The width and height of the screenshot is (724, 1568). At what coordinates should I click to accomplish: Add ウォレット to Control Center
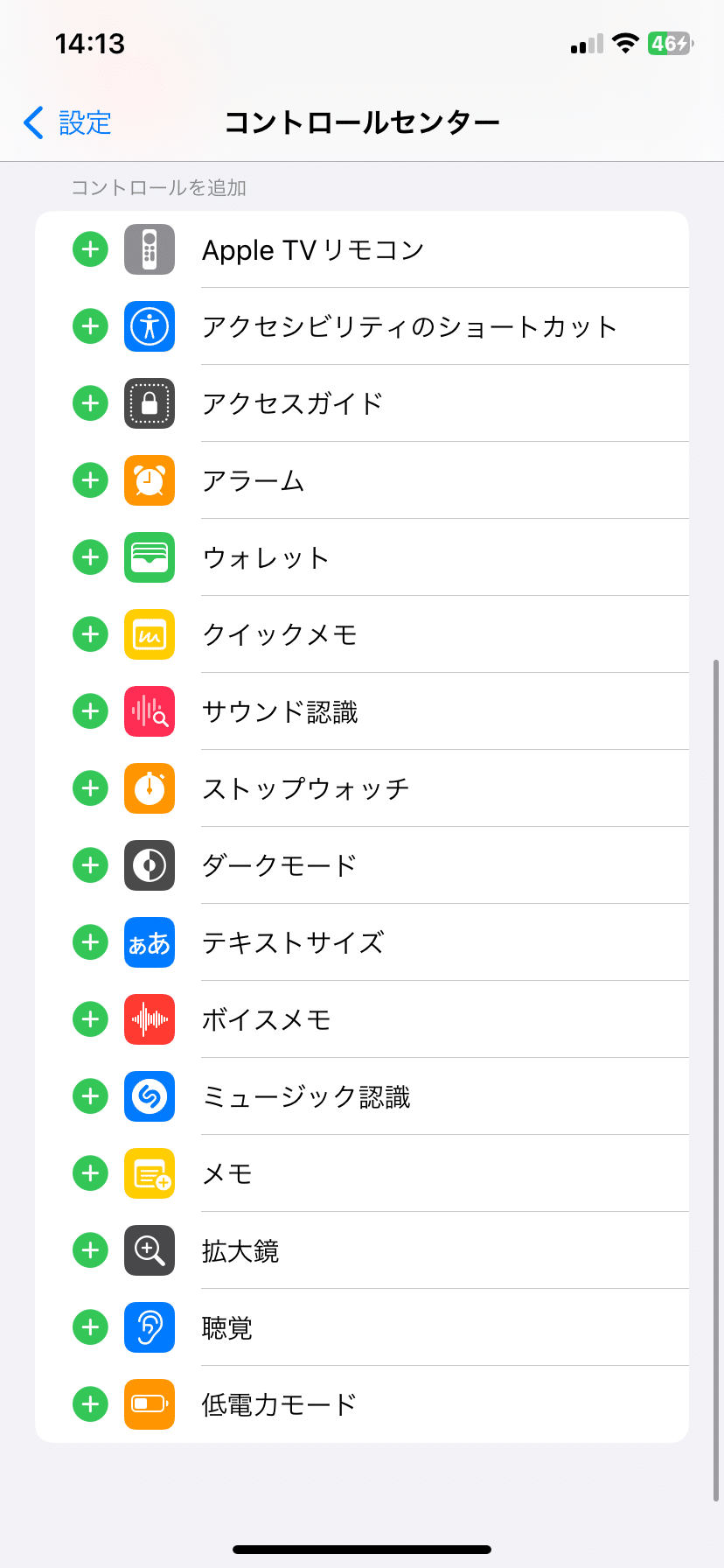click(x=90, y=557)
